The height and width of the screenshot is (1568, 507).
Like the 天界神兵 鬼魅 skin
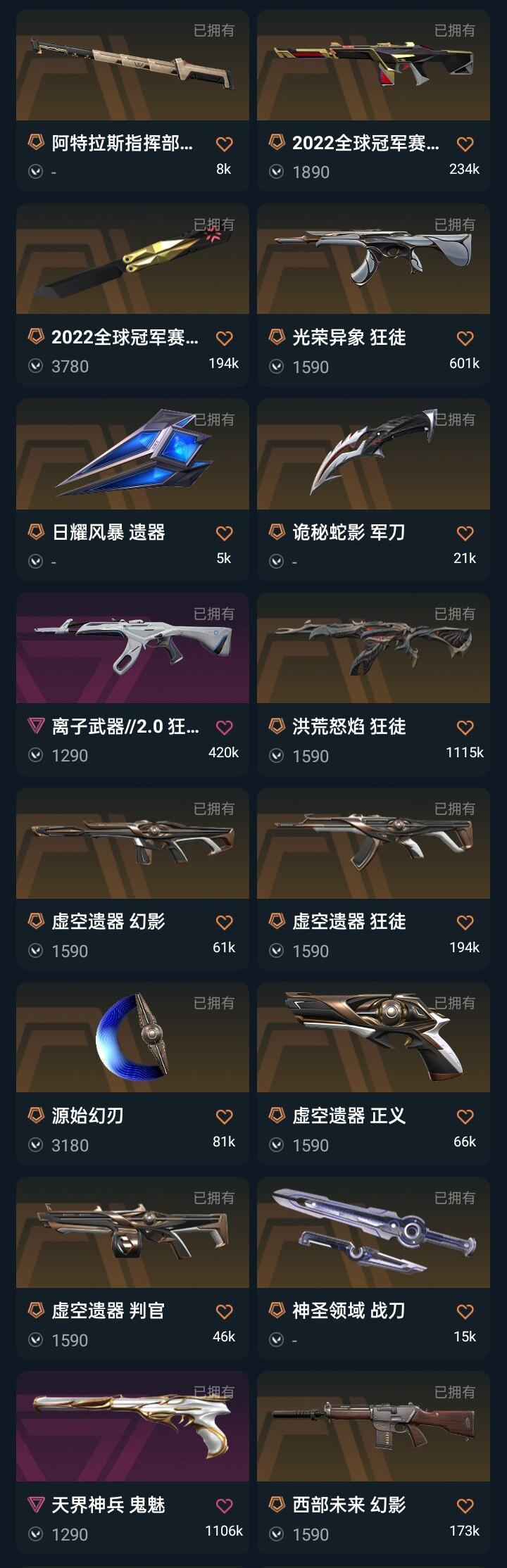click(224, 1506)
